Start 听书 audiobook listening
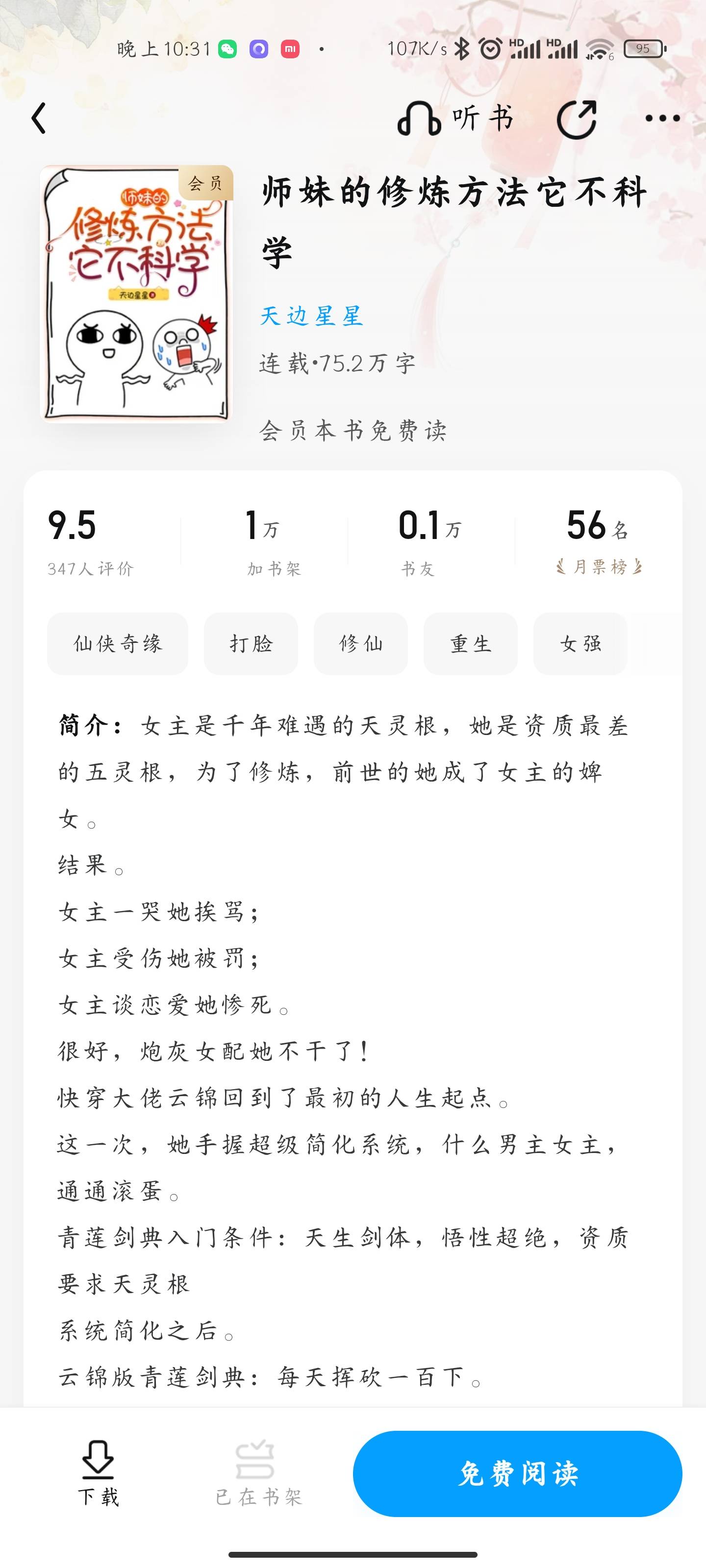 [x=455, y=118]
